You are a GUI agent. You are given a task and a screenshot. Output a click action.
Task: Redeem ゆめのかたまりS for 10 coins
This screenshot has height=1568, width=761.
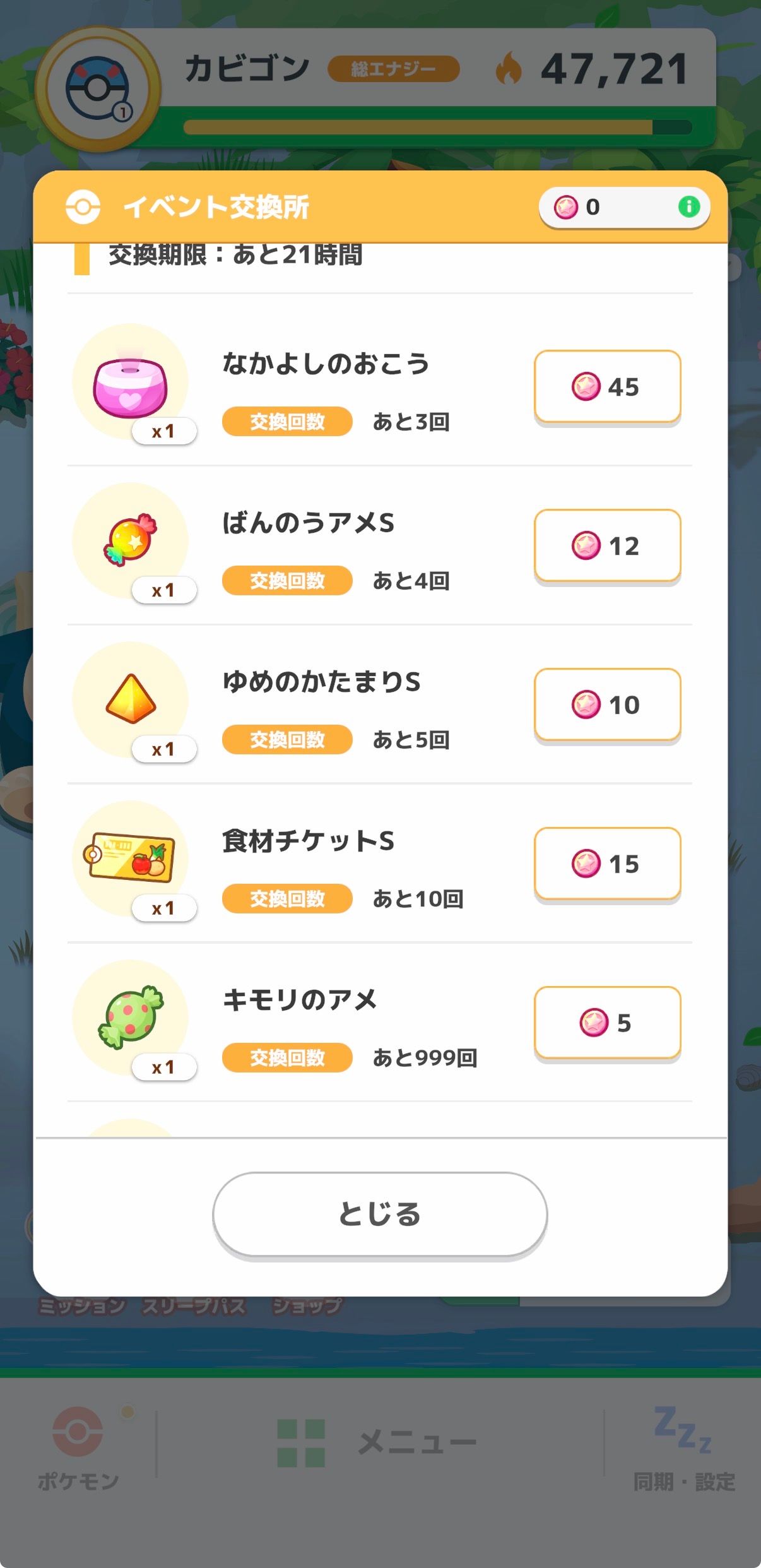coord(607,704)
